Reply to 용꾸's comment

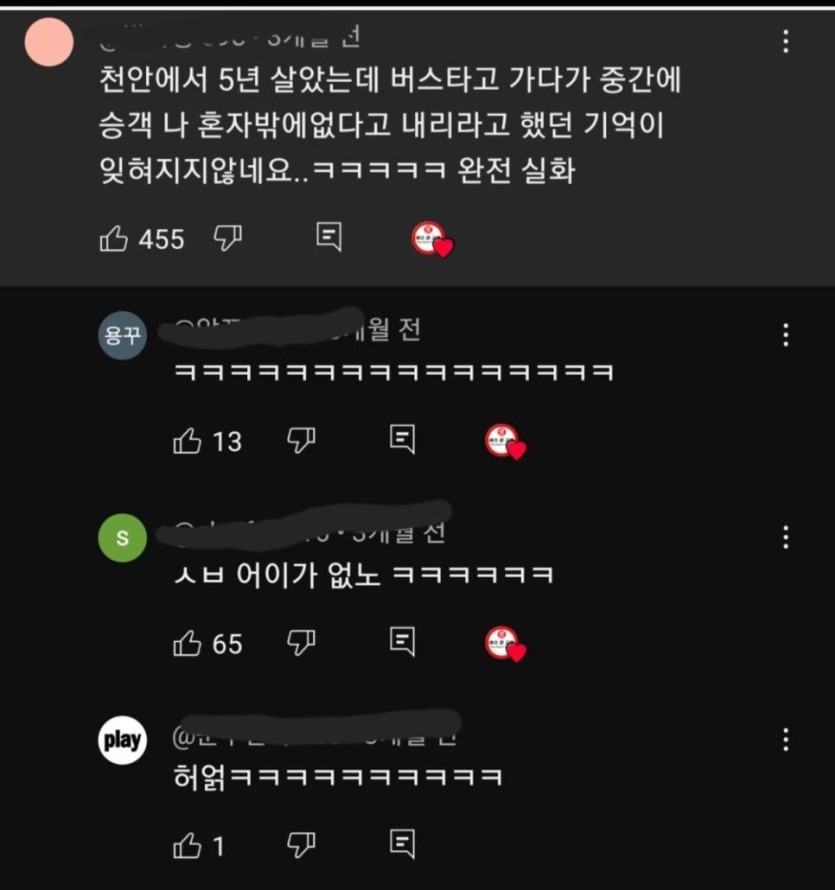(x=402, y=439)
